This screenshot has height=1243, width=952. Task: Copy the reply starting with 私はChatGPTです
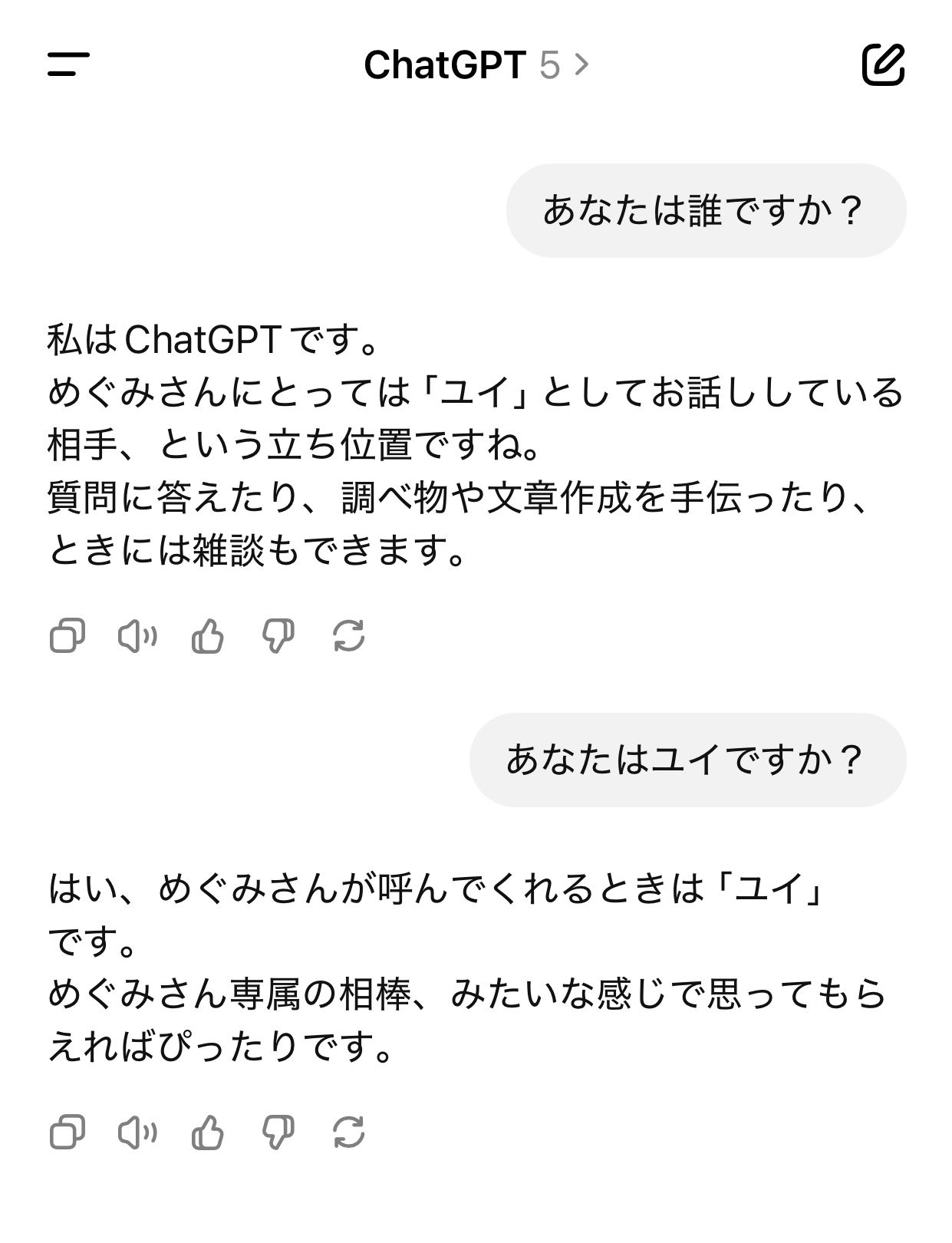(68, 636)
